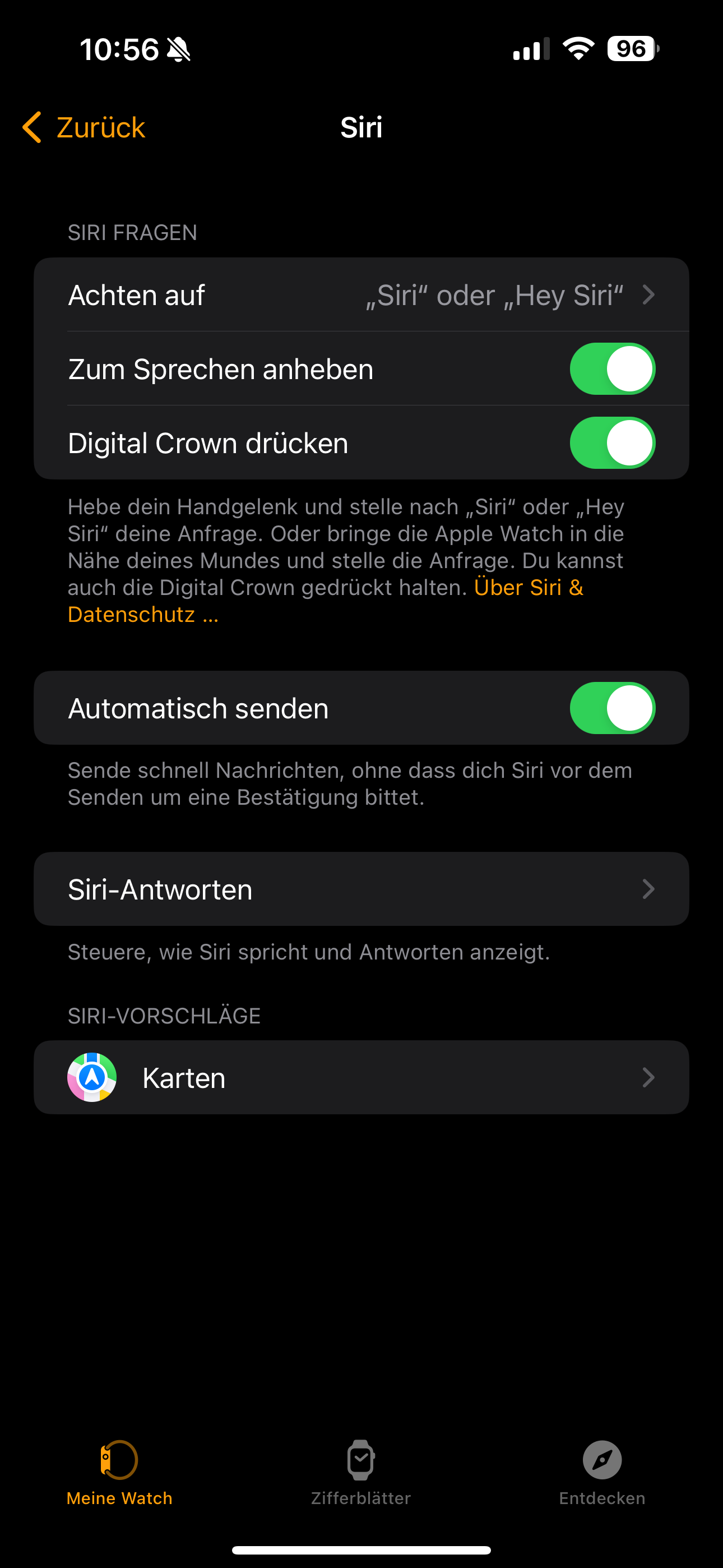Open Karten under Siri-Vorschläge
The image size is (723, 1568).
pos(361,1077)
